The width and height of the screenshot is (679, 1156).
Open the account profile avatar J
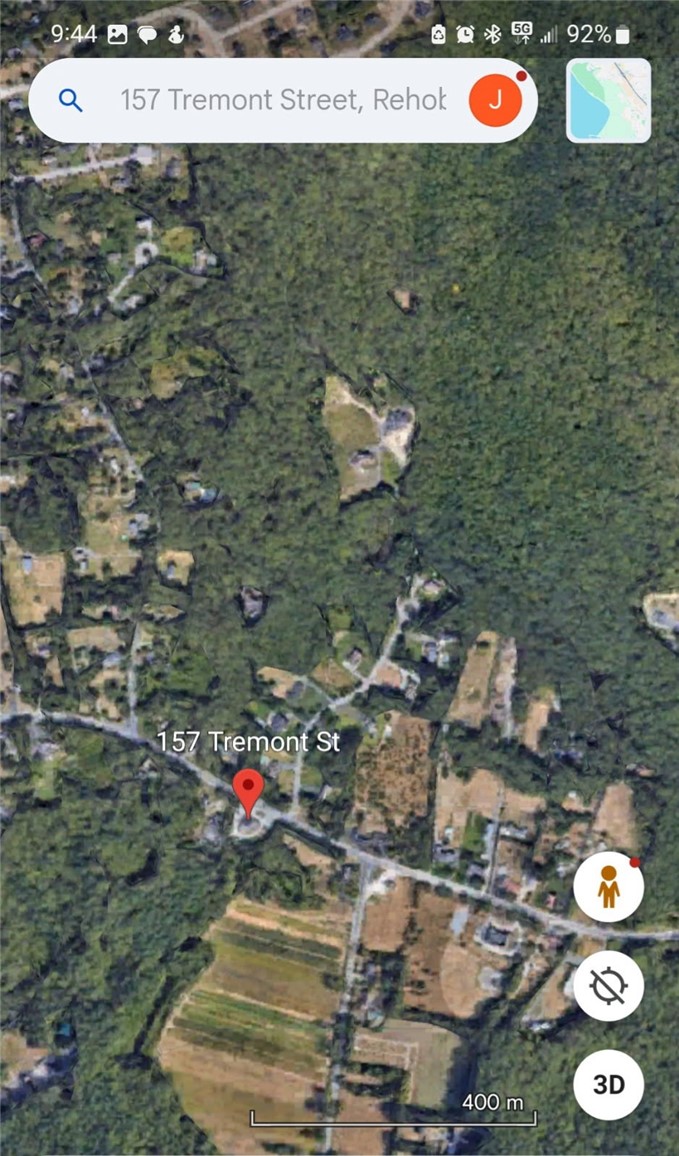(496, 100)
